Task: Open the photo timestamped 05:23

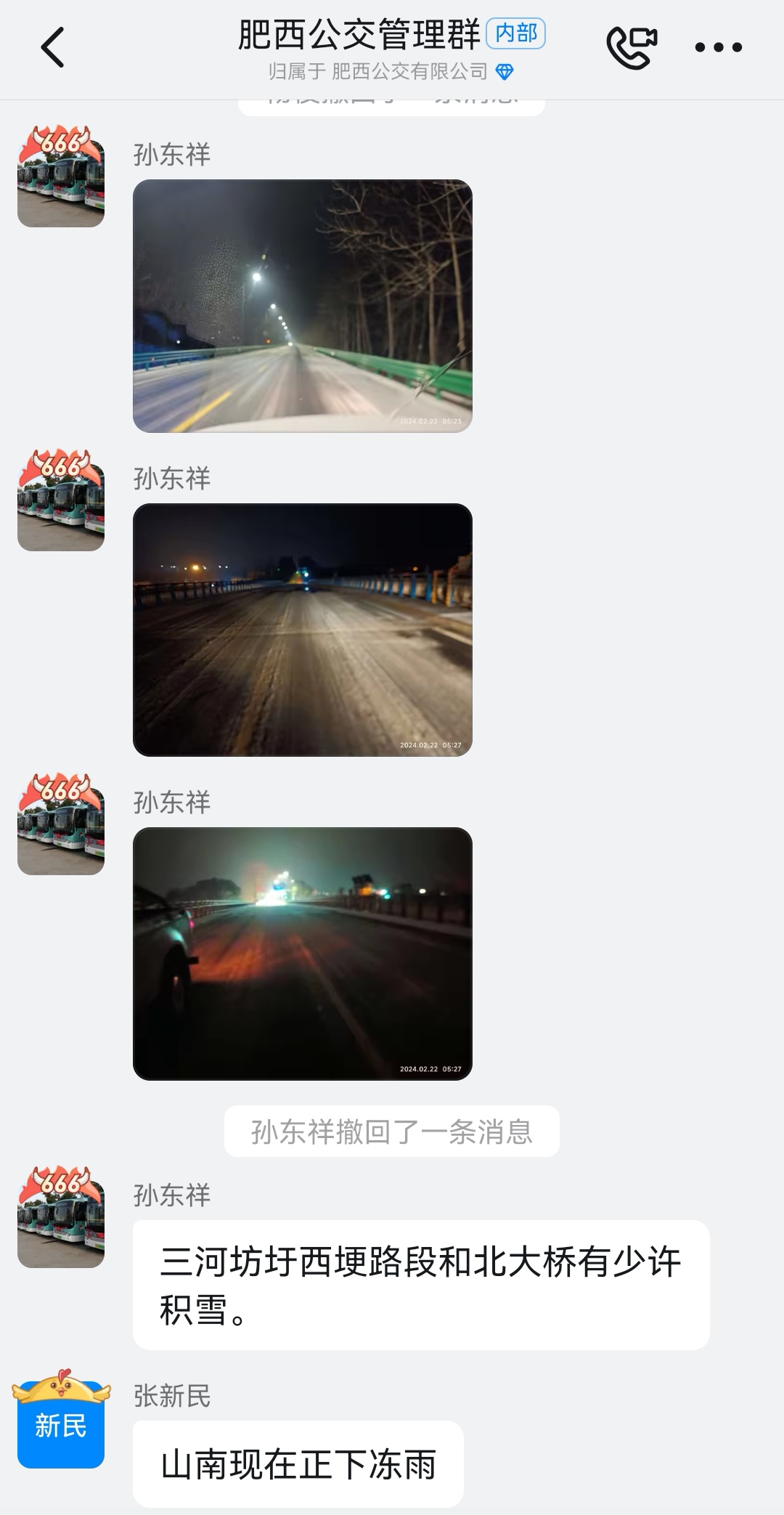Action: click(x=303, y=306)
